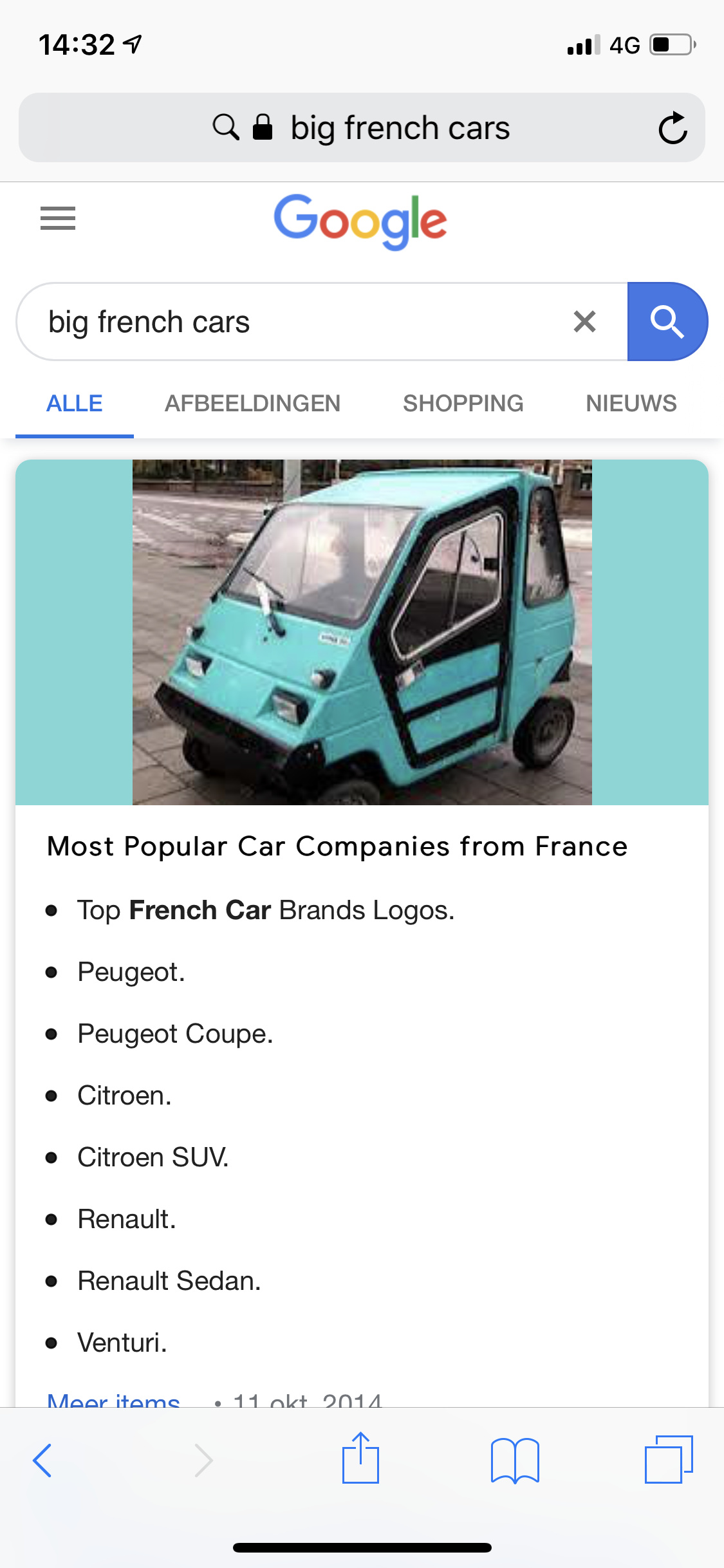724x1568 pixels.
Task: Clear the search query text
Action: (584, 321)
